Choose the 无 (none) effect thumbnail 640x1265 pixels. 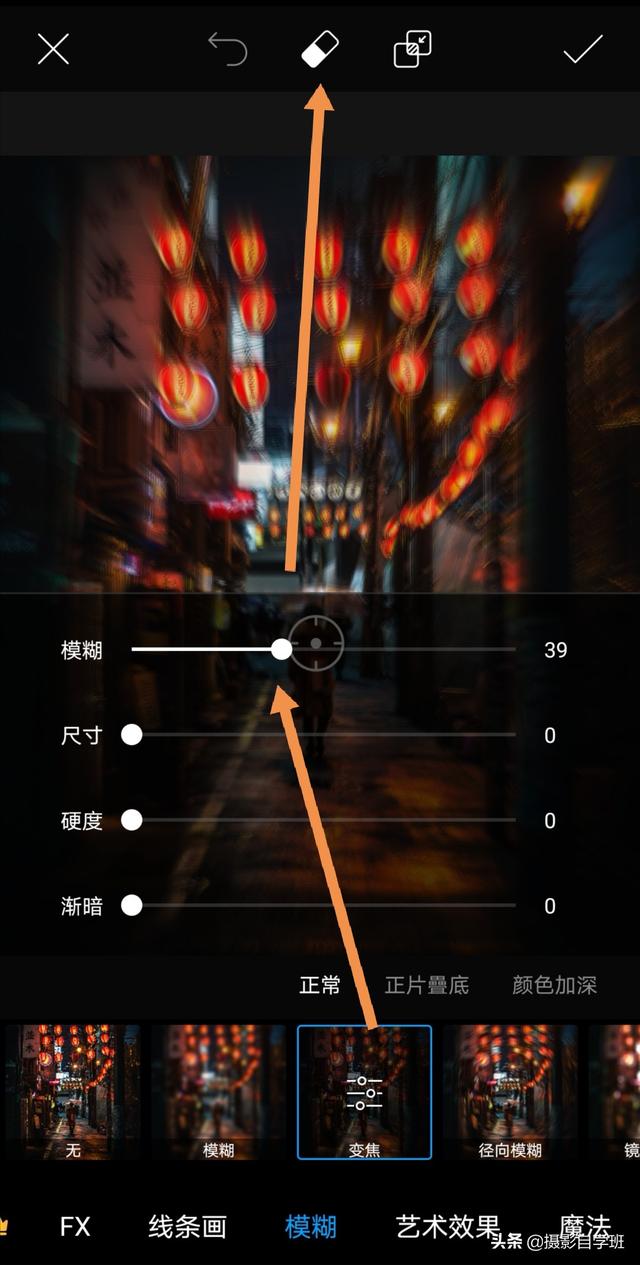tap(72, 1092)
